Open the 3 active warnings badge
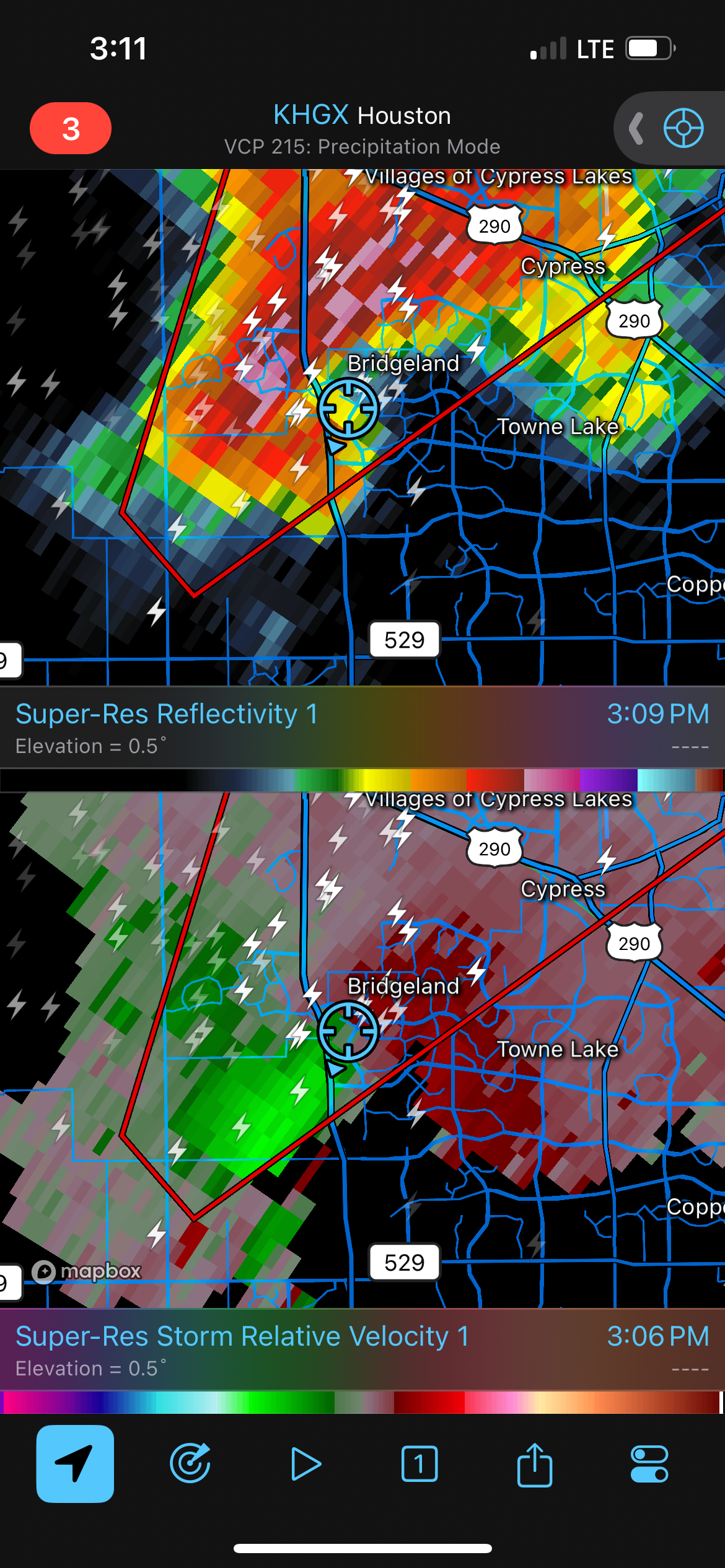725x1568 pixels. 71,128
